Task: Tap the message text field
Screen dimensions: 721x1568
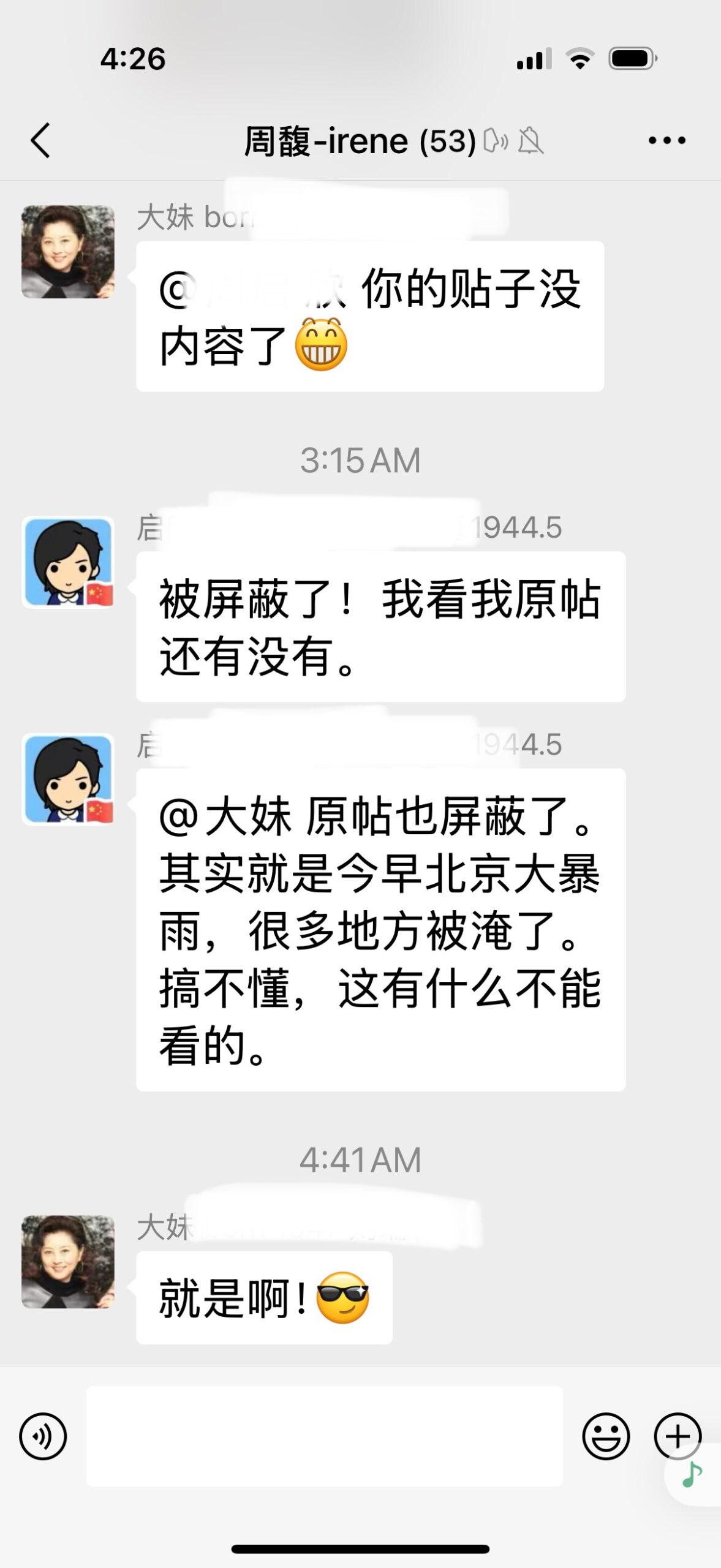Action: coord(324,1436)
